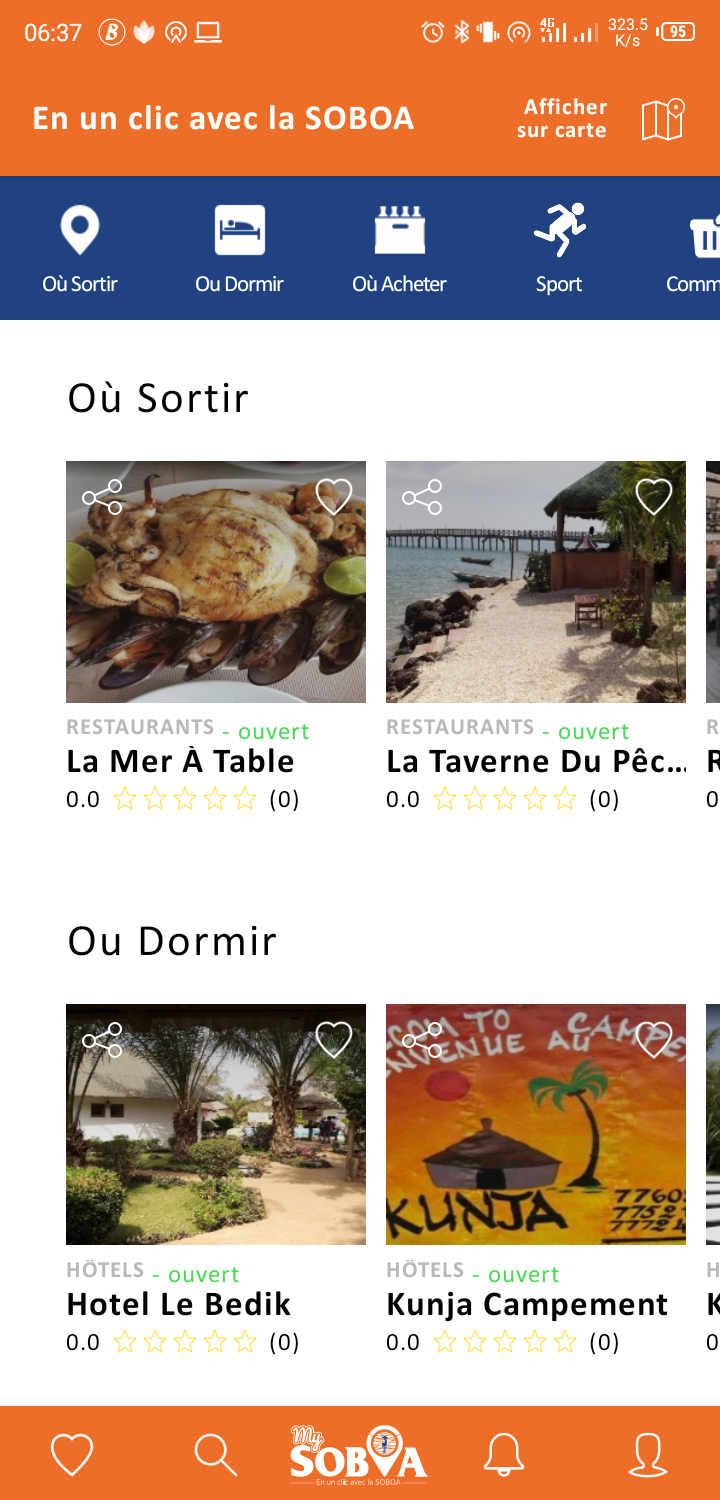
Task: Switch to the Ou Dormir category
Action: [239, 250]
